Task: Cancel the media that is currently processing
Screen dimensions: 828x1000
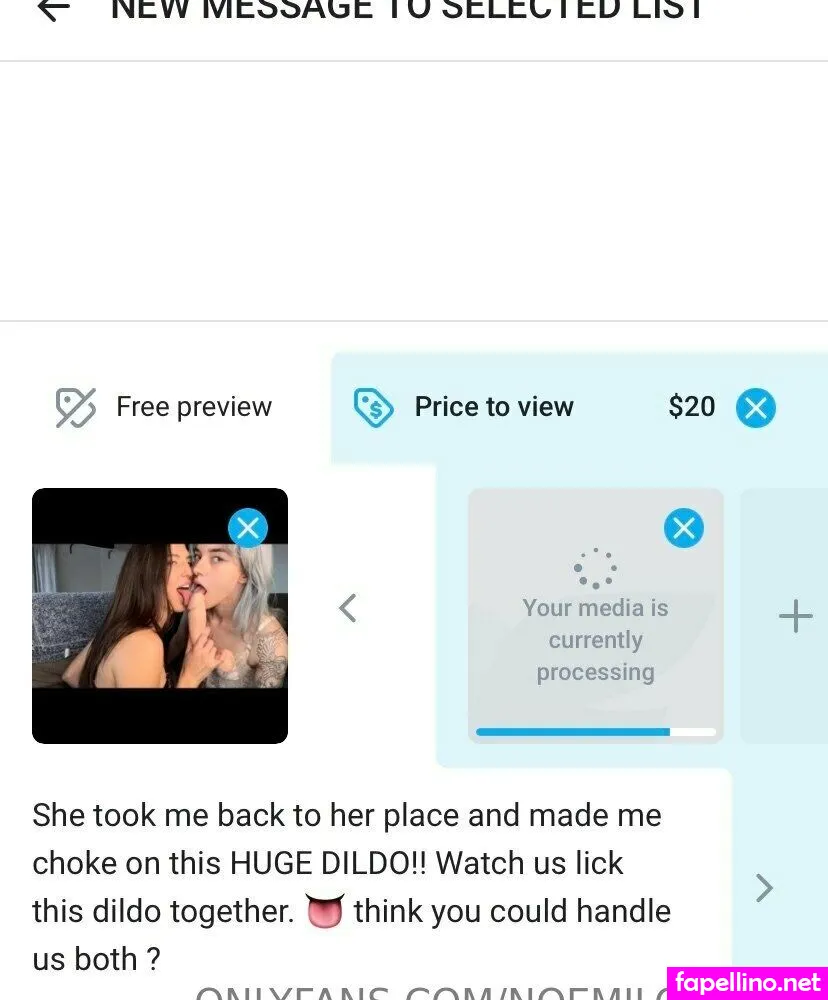Action: click(x=683, y=528)
